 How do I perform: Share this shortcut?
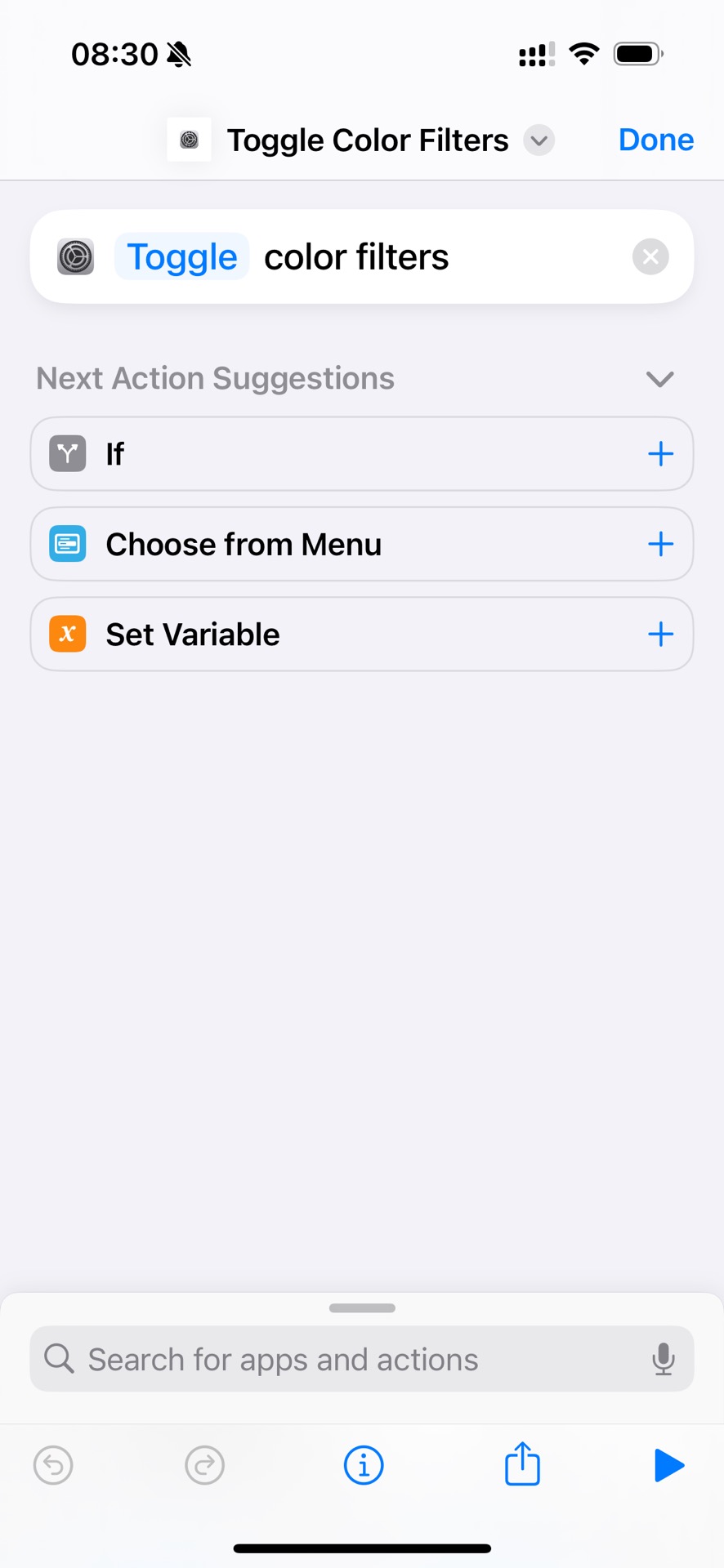tap(522, 1463)
